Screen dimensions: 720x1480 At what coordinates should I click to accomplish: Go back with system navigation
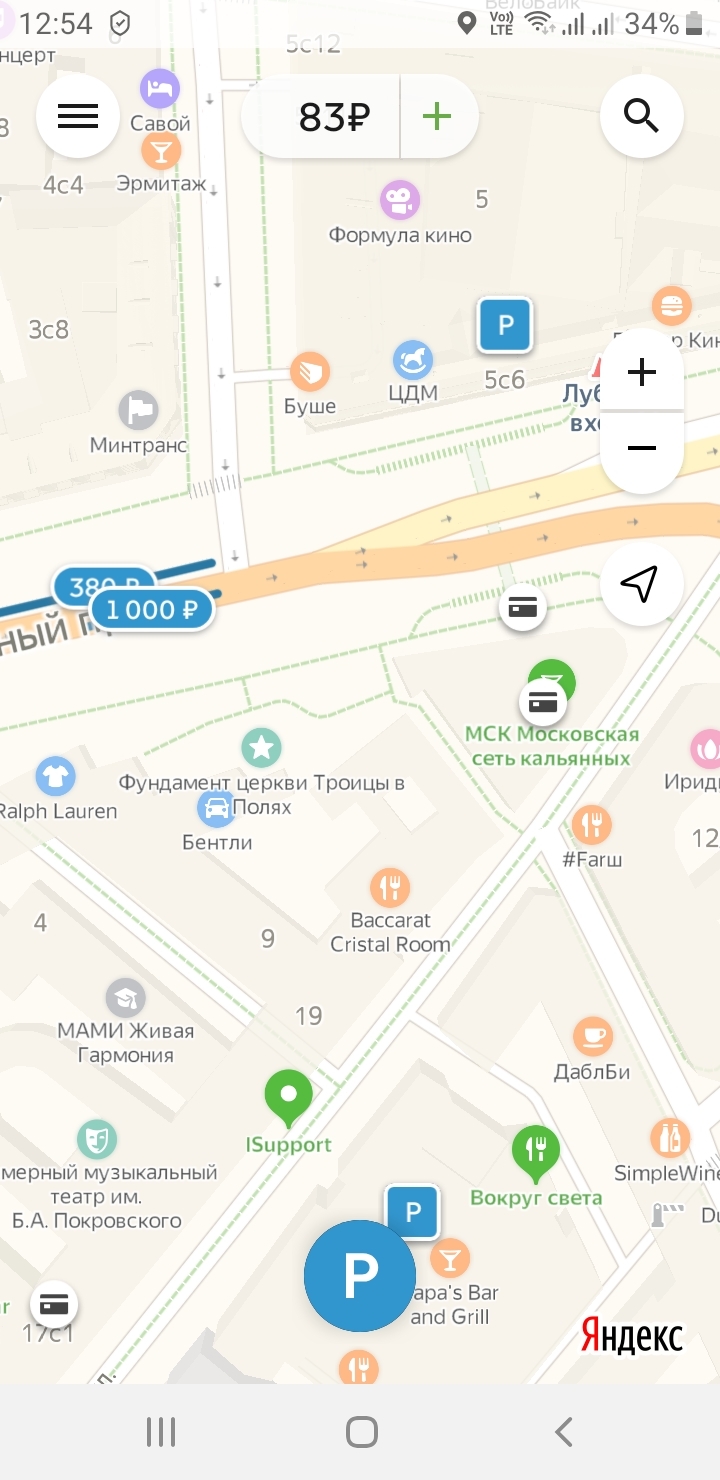(563, 1432)
